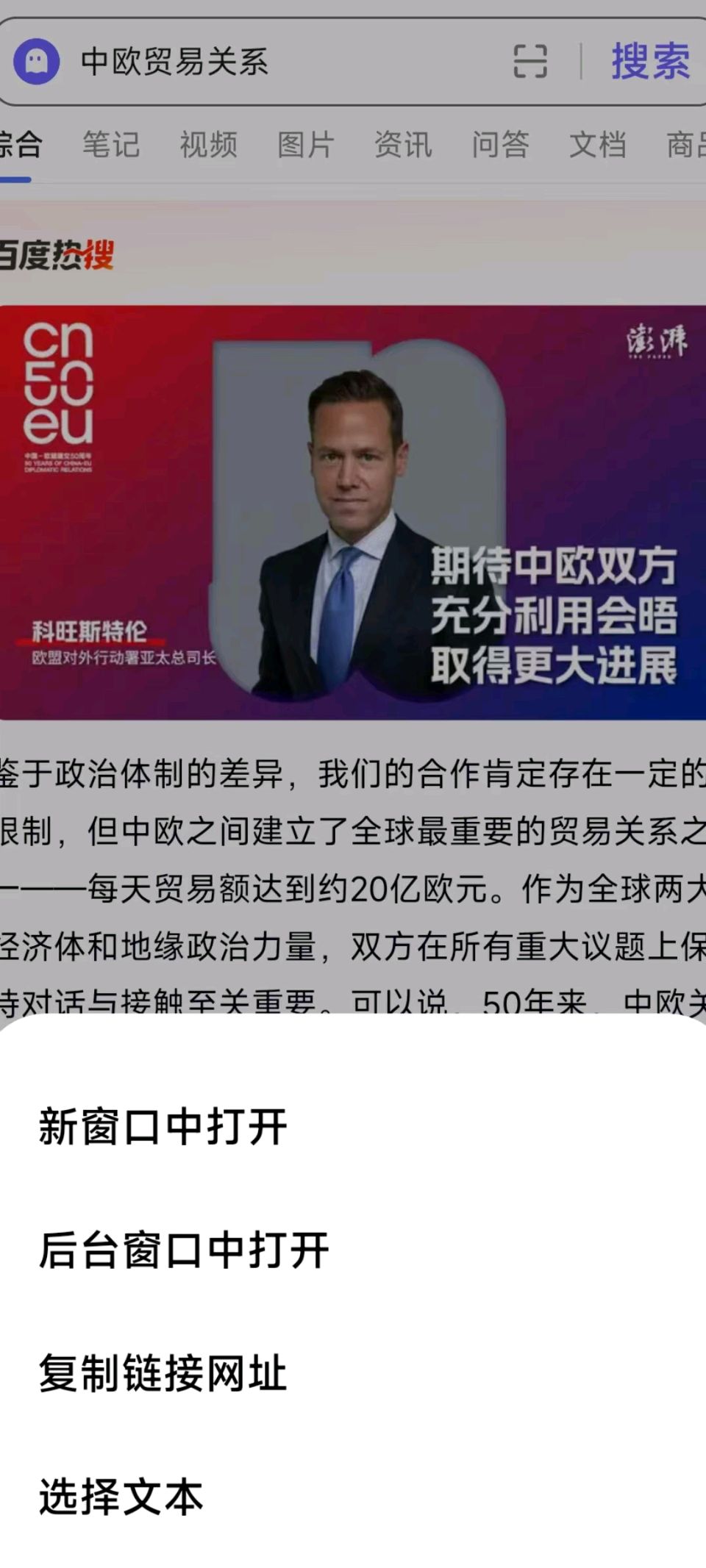Switch to the 视频 tab
Image resolution: width=706 pixels, height=1568 pixels.
(208, 144)
